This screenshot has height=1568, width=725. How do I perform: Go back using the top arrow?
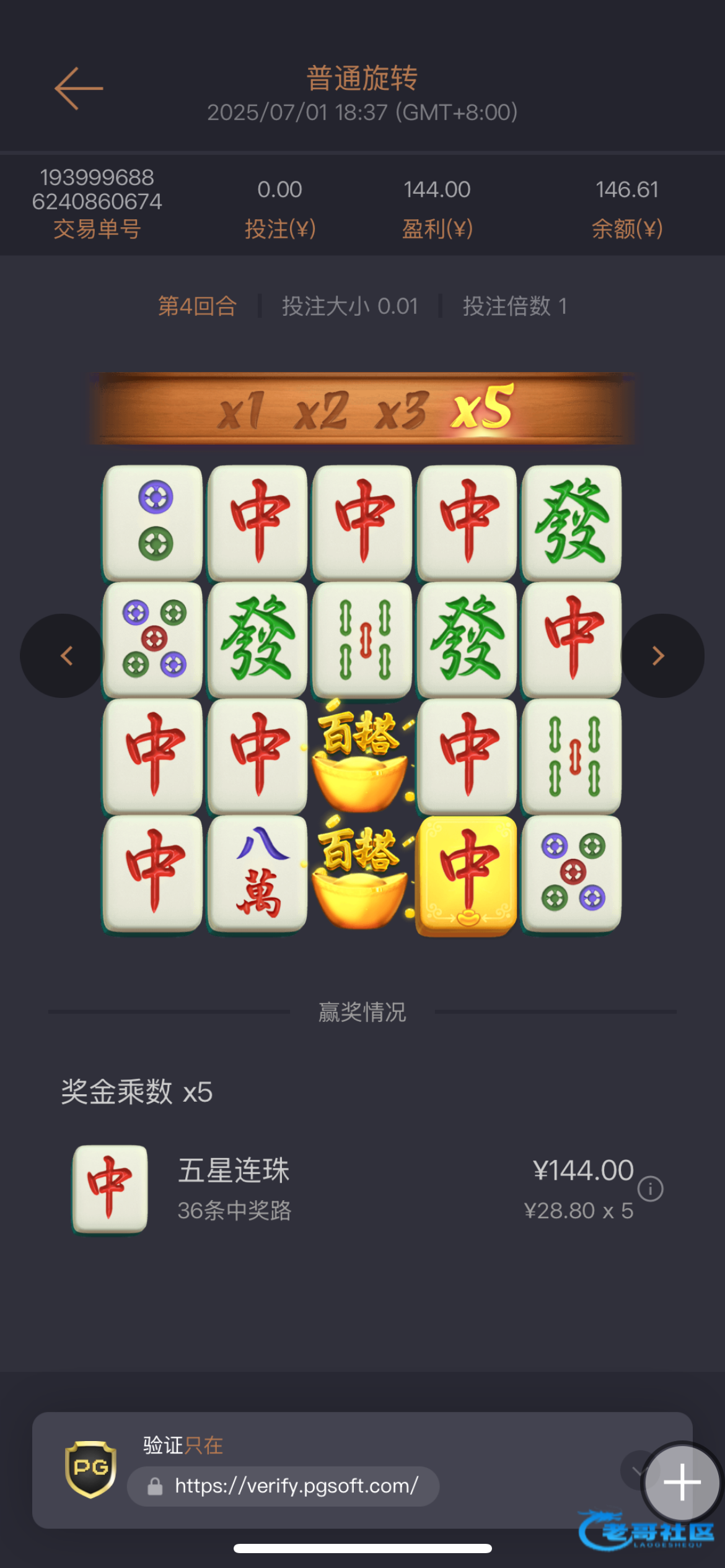(79, 89)
